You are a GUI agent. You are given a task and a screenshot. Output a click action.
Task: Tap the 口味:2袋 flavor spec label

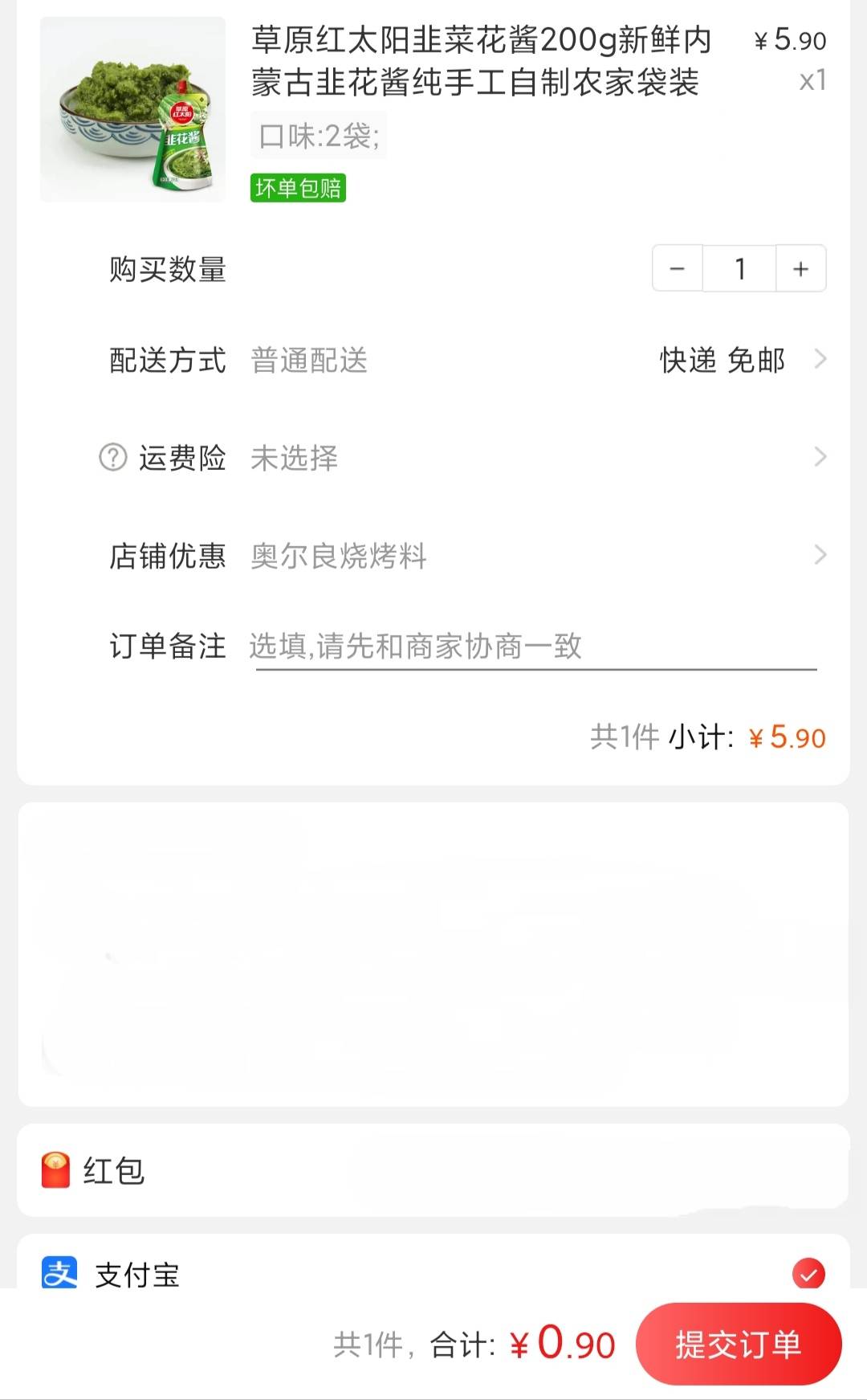click(318, 137)
